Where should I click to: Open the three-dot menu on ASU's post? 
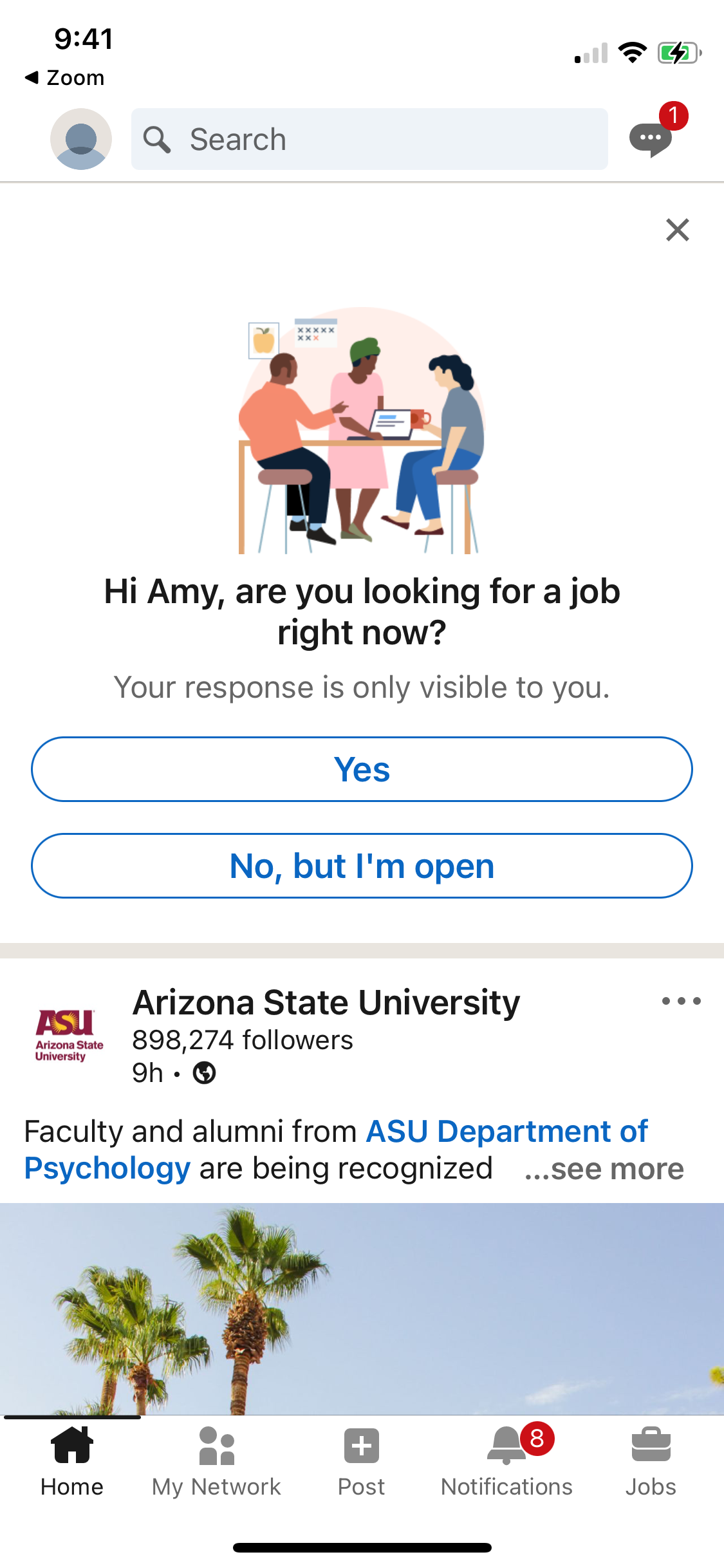click(681, 1000)
